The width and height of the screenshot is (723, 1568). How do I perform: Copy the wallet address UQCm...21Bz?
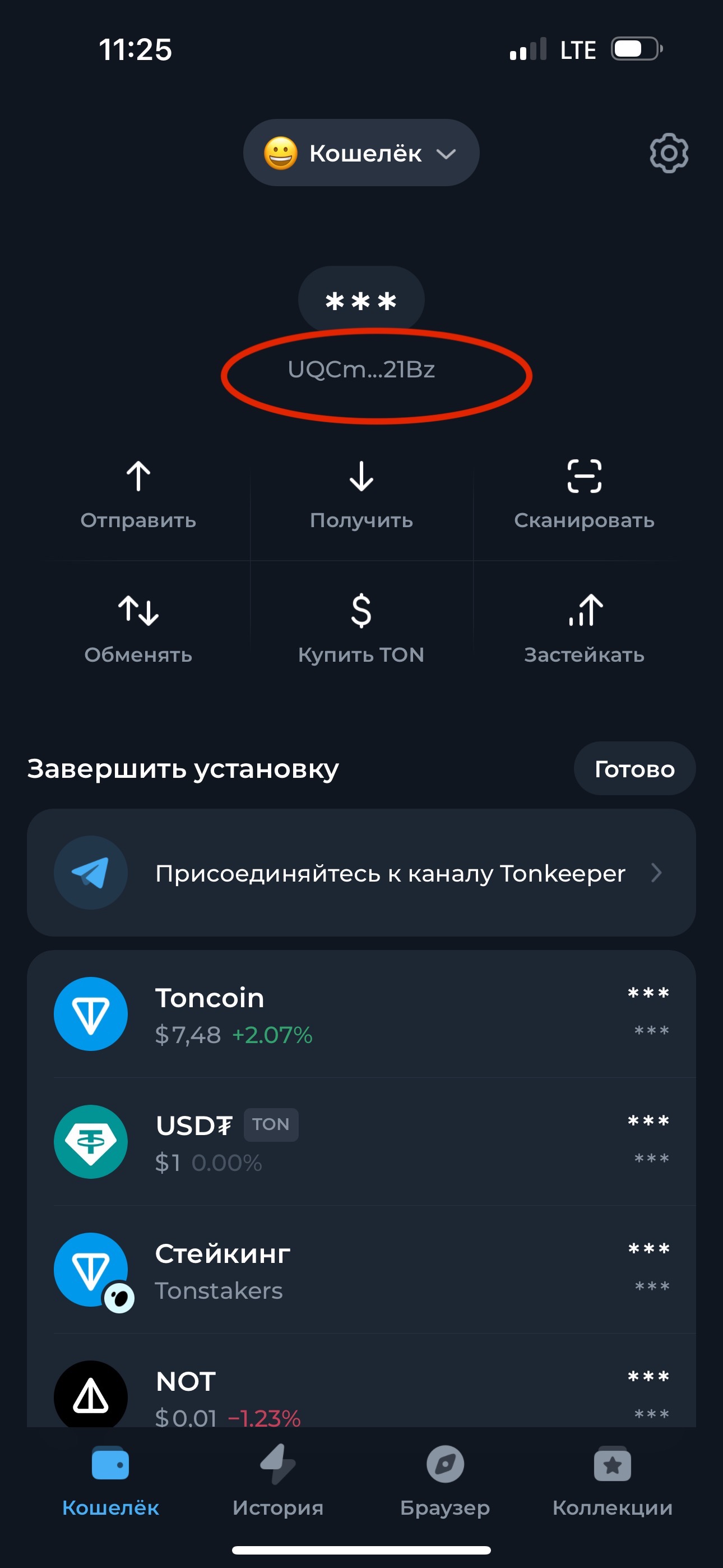point(361,370)
